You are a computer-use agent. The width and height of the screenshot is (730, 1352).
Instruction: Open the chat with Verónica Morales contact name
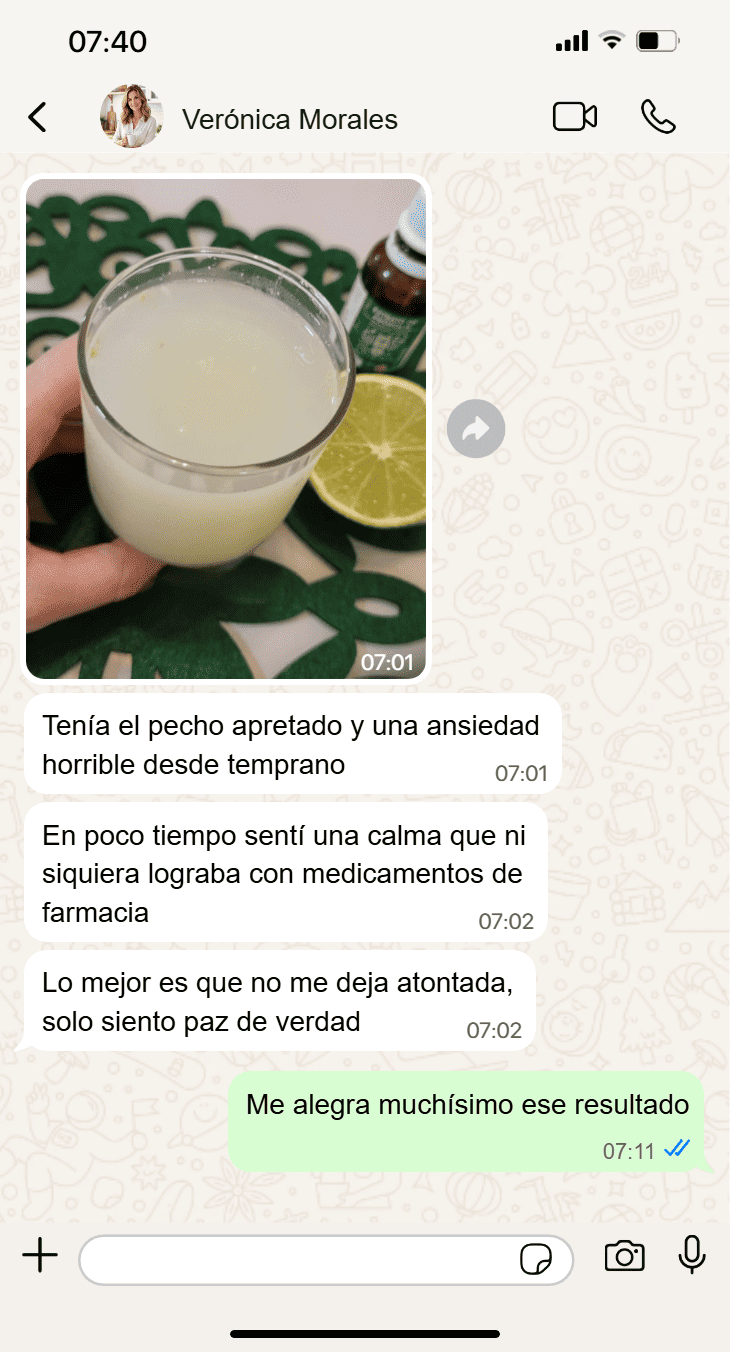[289, 119]
